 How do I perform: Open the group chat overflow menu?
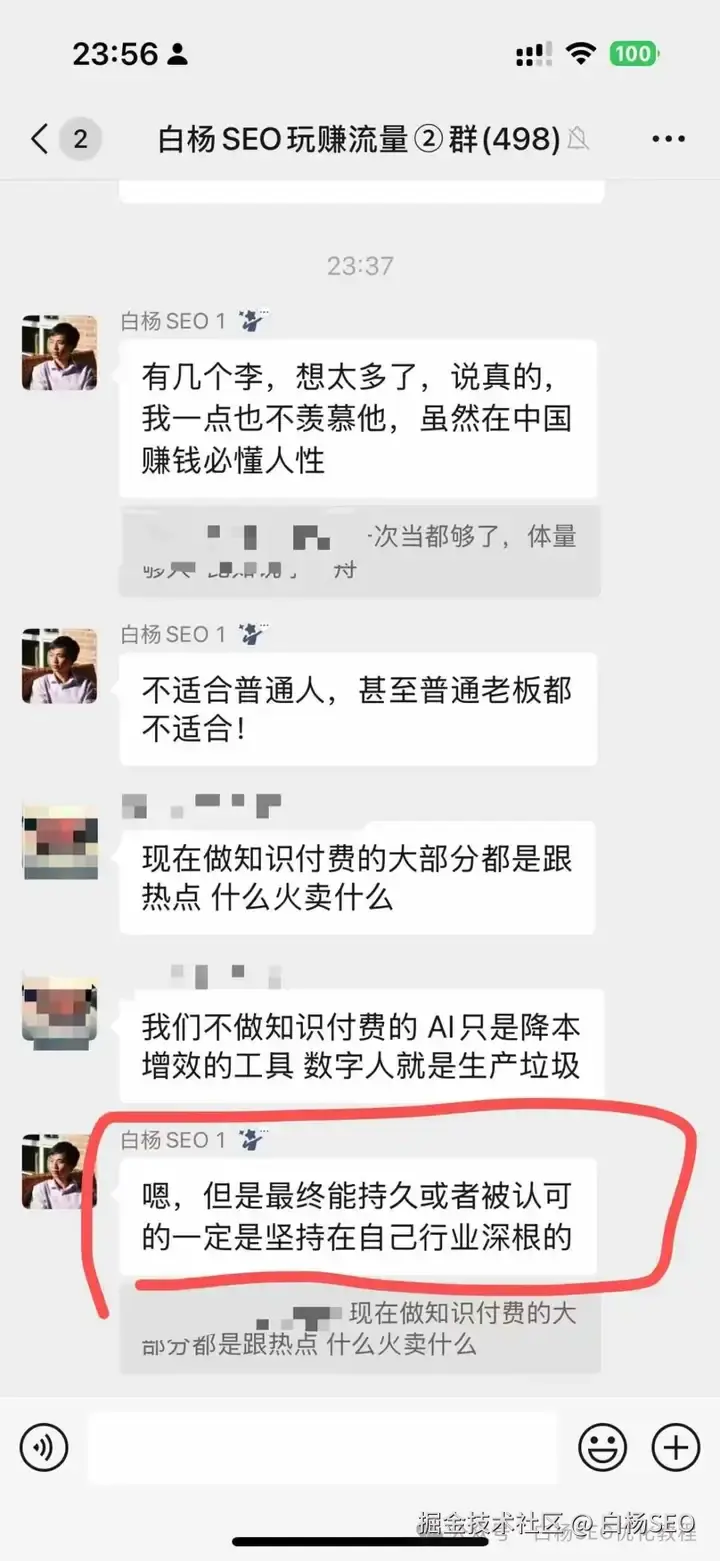point(668,139)
